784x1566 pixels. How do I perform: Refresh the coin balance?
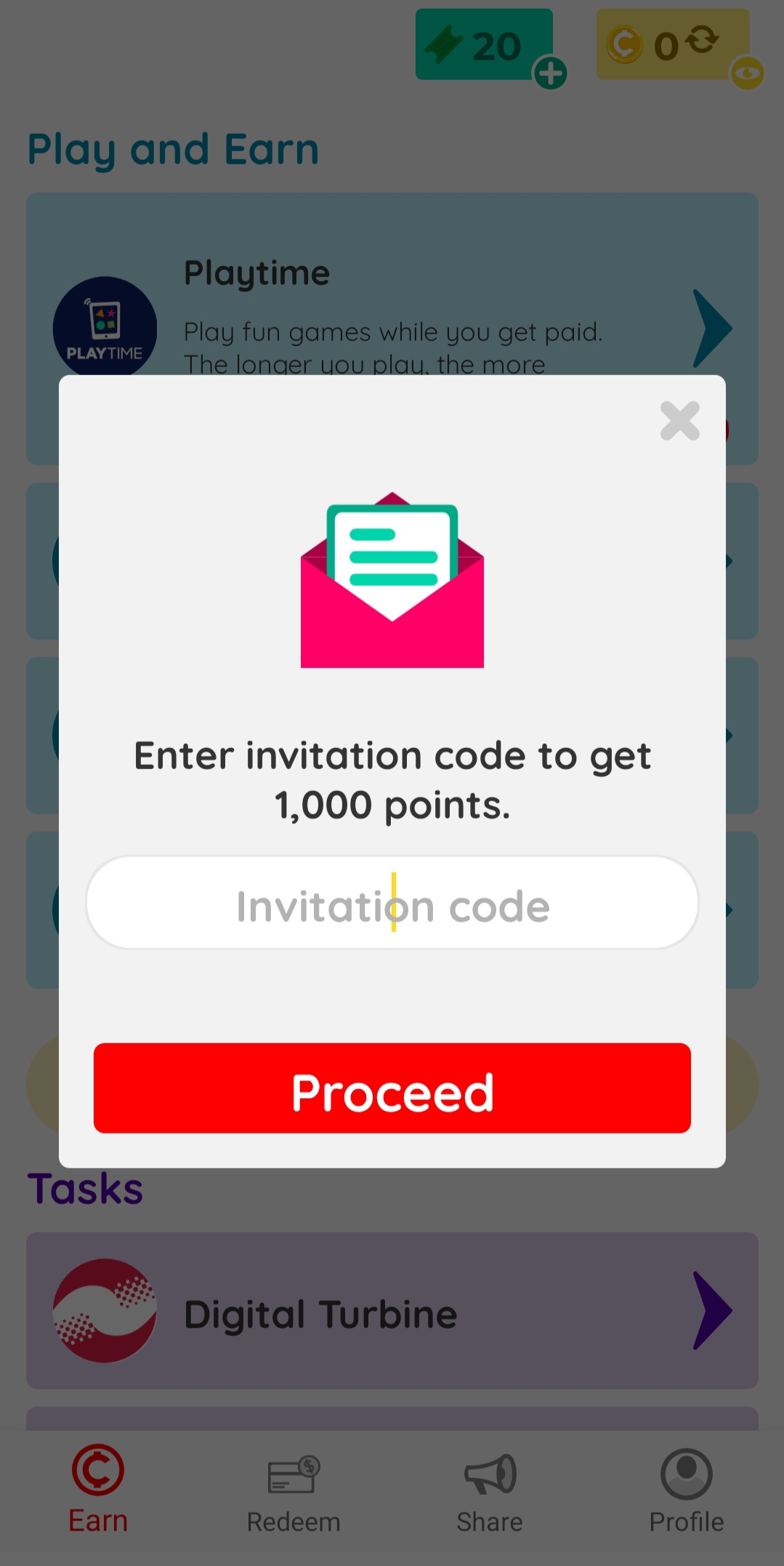pos(703,39)
